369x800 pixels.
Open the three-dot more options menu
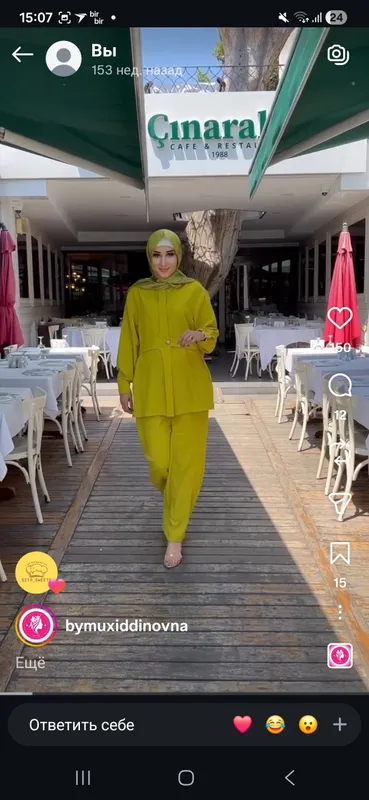click(340, 612)
